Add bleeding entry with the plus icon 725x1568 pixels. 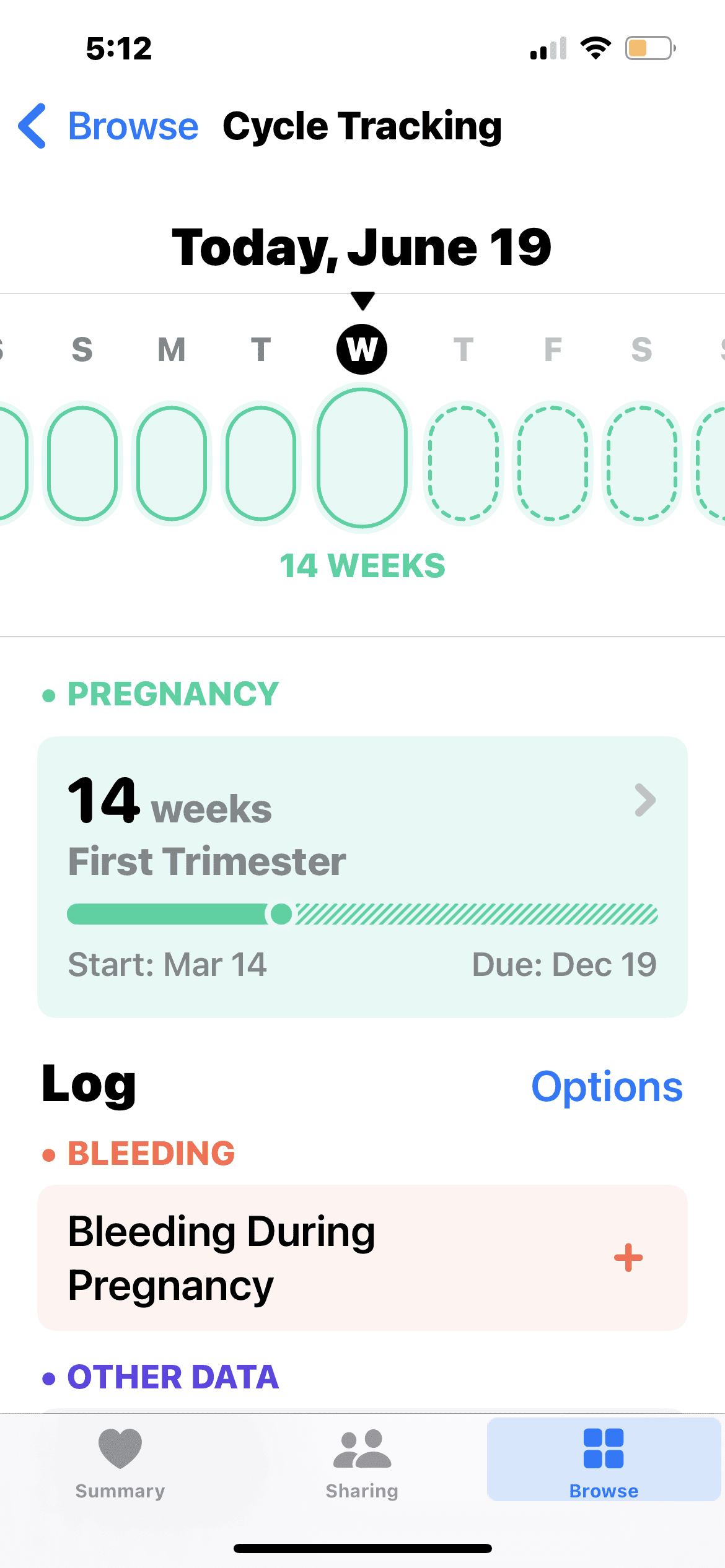628,1258
